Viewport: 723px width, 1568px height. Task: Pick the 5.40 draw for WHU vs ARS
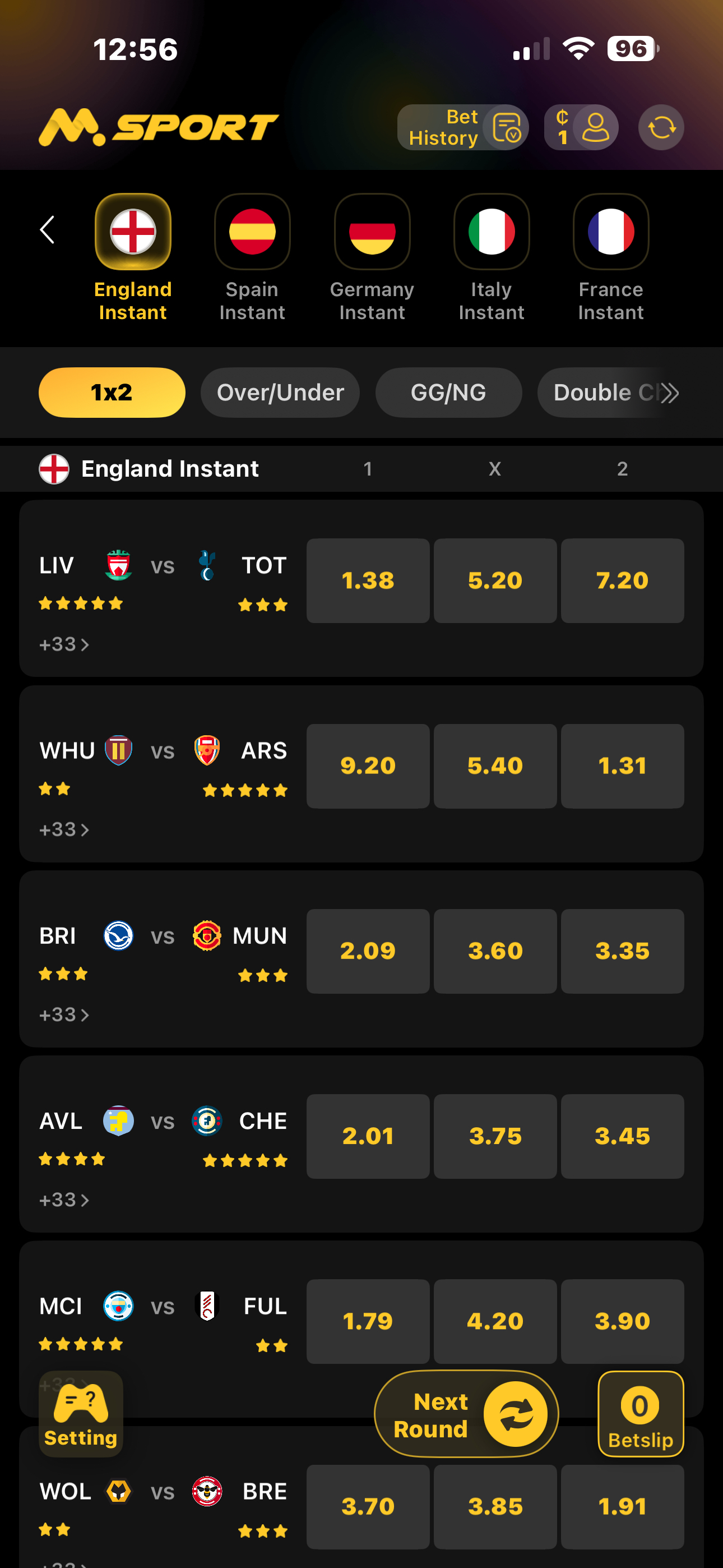495,765
